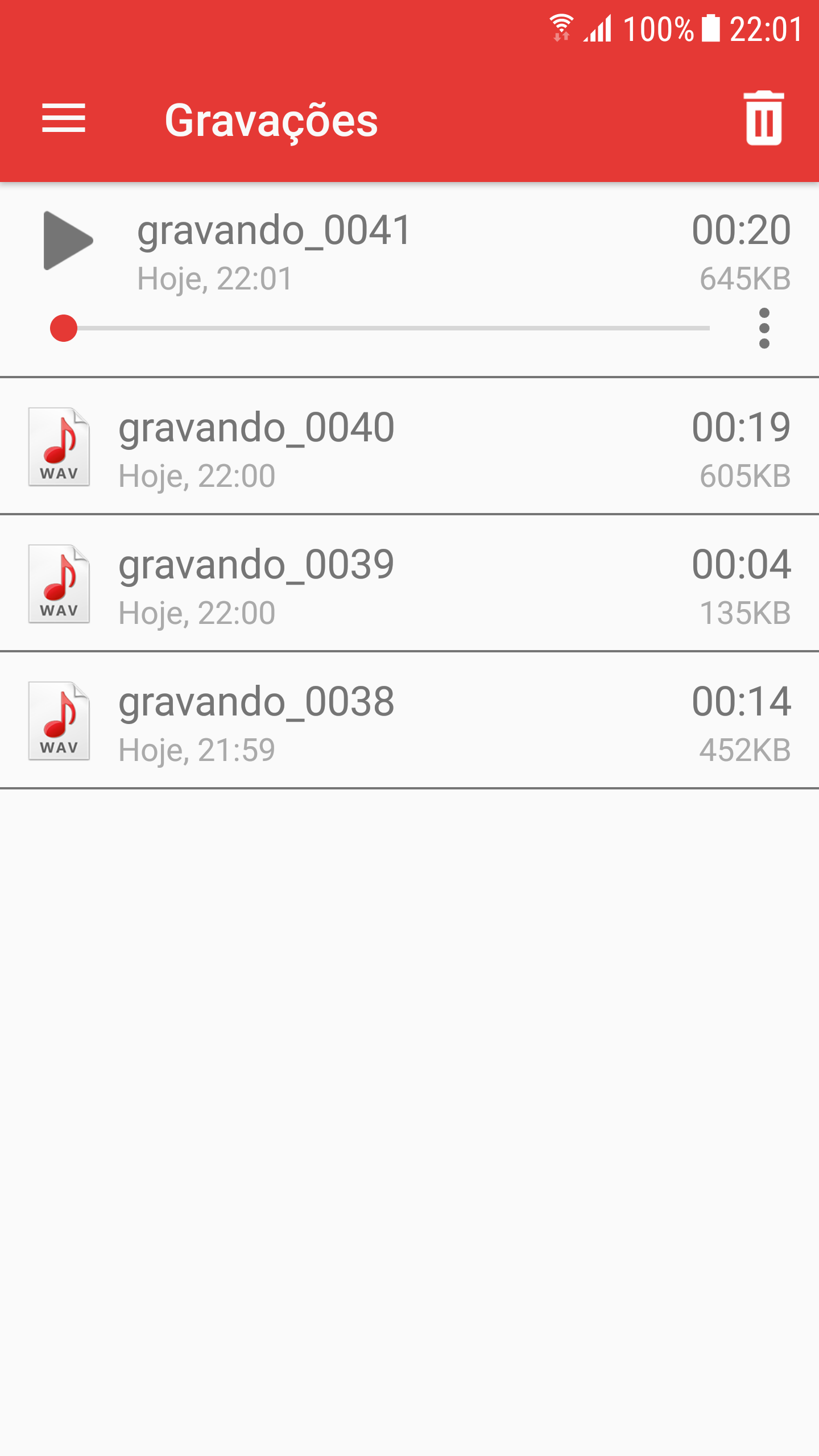Choose the gravando_0038 recording
The width and height of the screenshot is (819, 1456).
409,721
